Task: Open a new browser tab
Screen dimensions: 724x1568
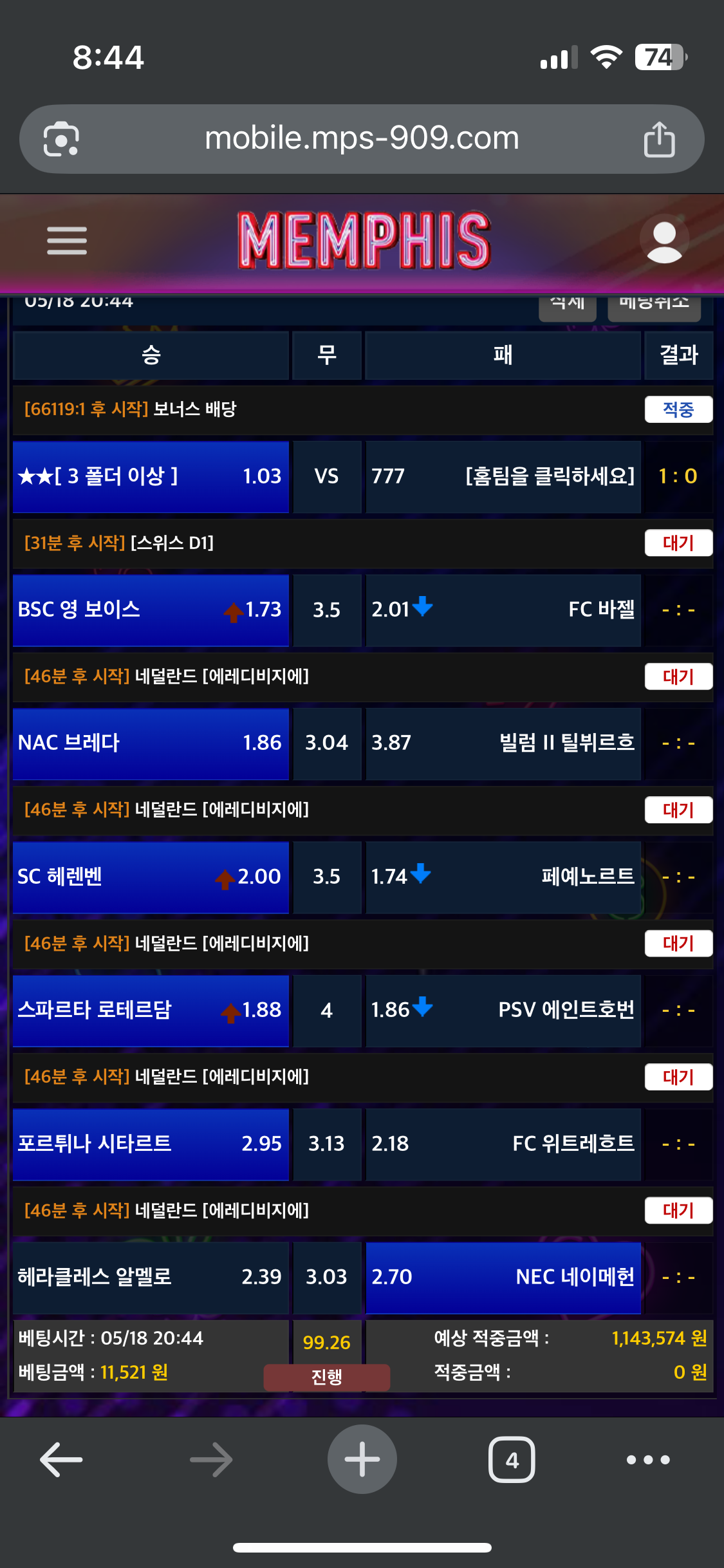Action: point(362,1459)
